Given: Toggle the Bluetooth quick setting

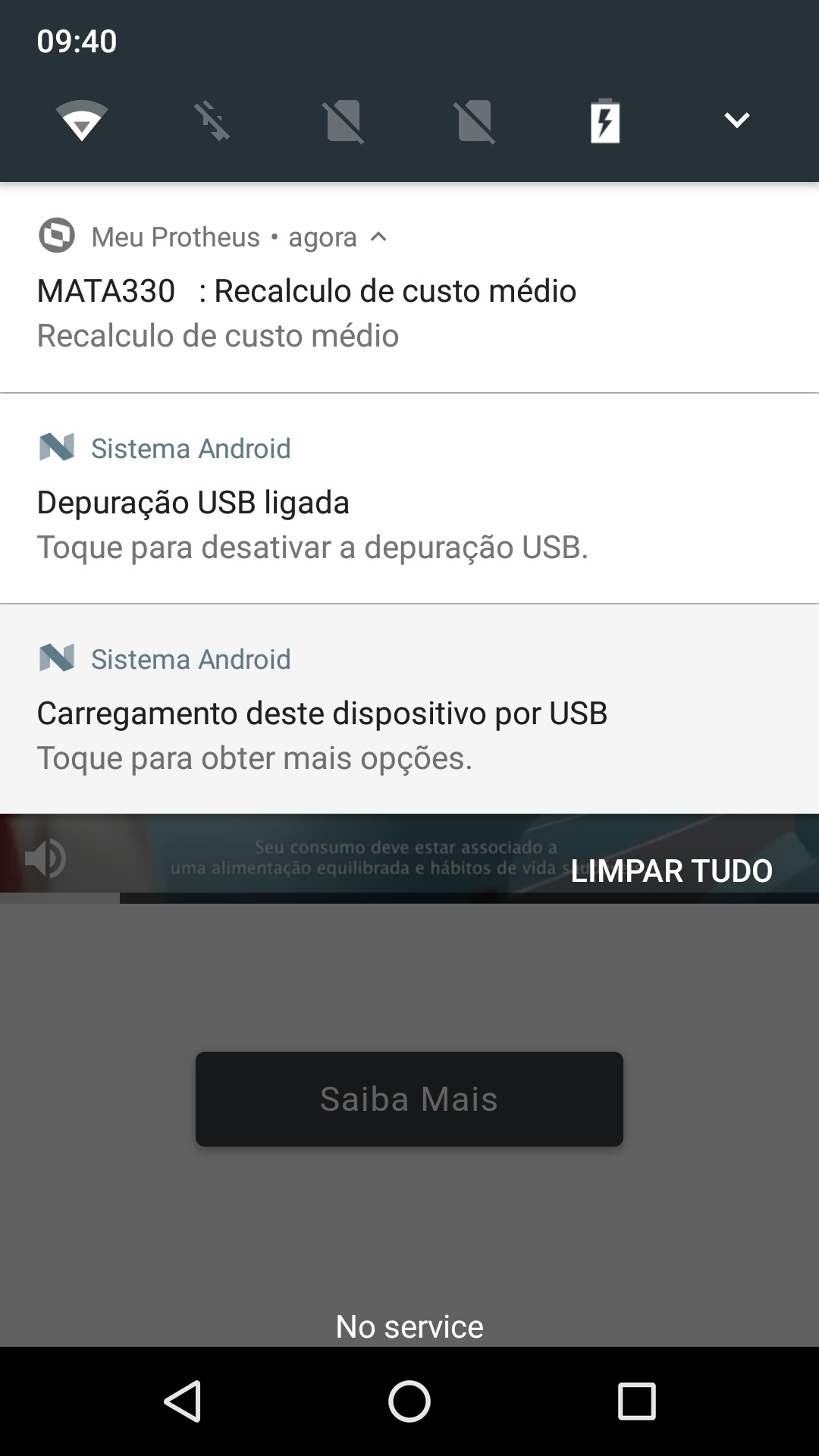Looking at the screenshot, I should [212, 121].
